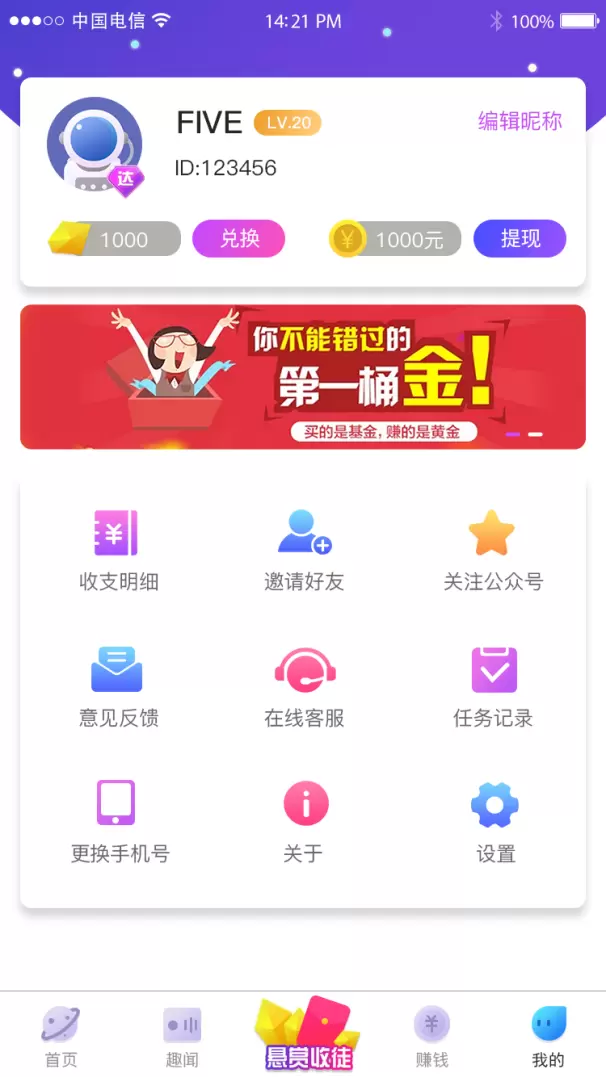Image resolution: width=606 pixels, height=1077 pixels.
Task: View 任务记录 task records
Action: point(493,686)
